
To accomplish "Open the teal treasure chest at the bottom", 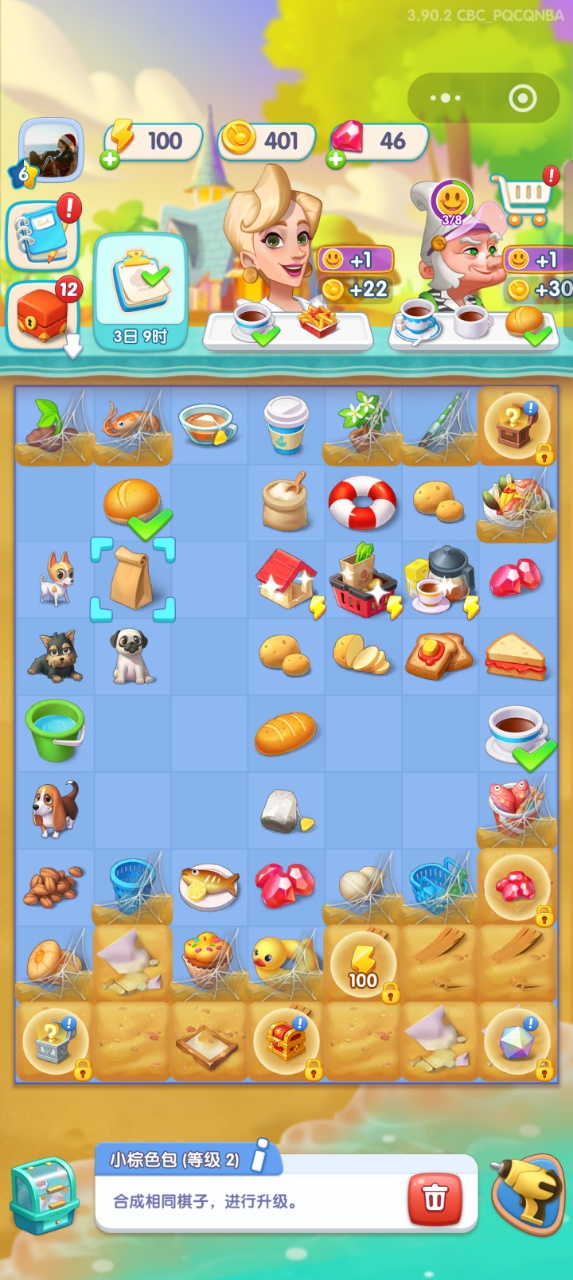I will [43, 1199].
